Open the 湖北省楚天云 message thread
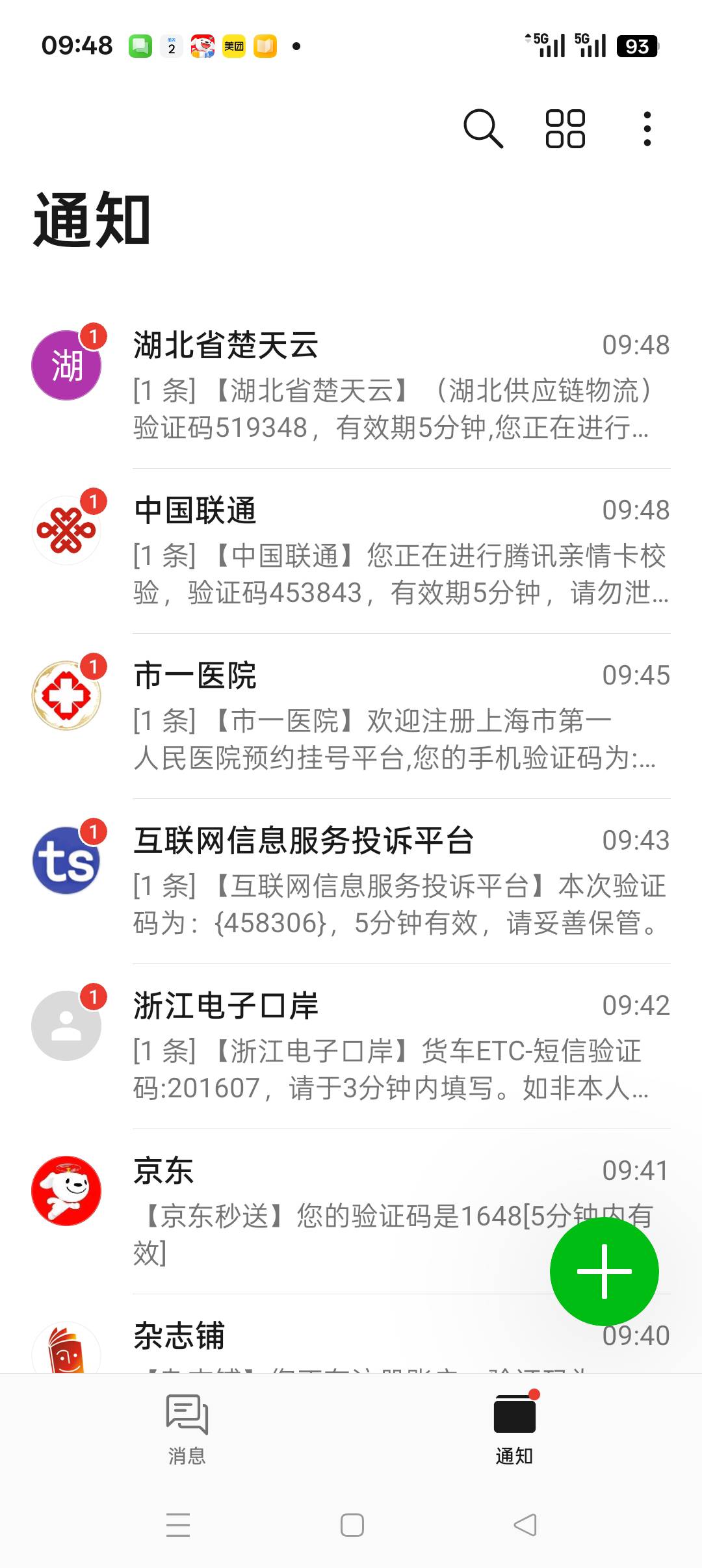This screenshot has height=1568, width=702. (351, 386)
